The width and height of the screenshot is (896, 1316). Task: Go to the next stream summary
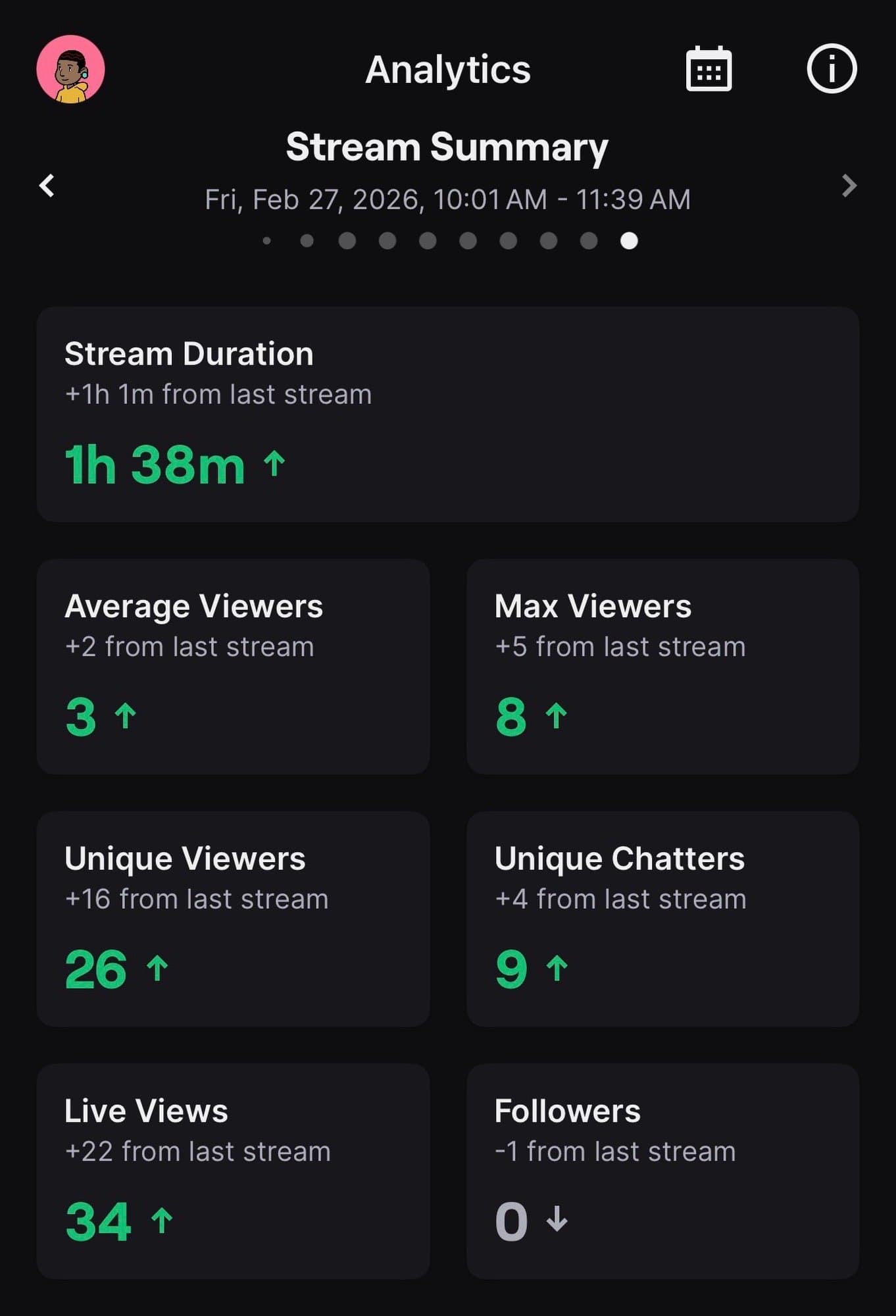tap(849, 186)
